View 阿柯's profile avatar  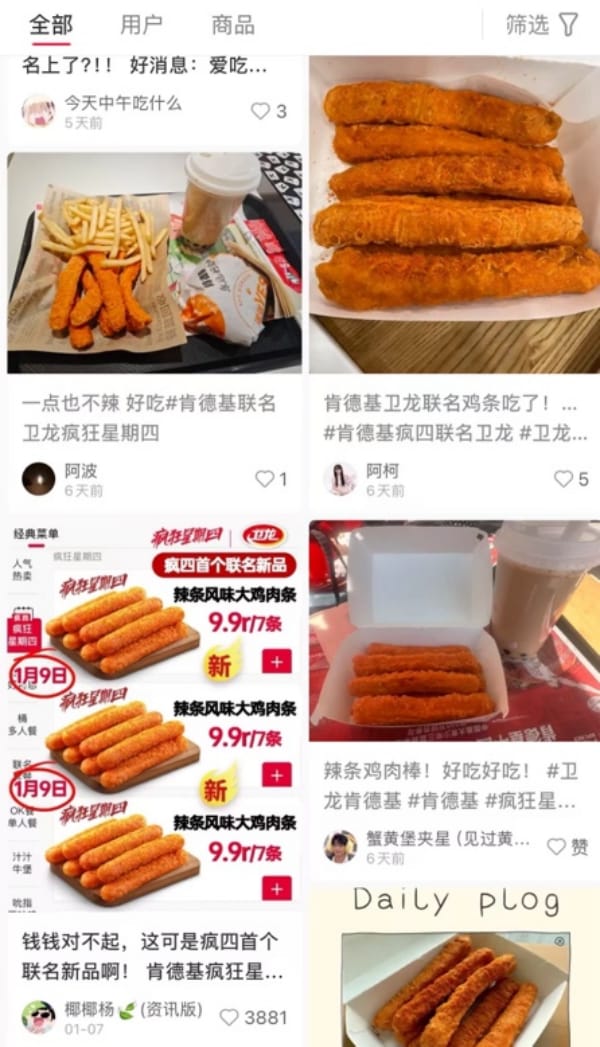coord(340,479)
